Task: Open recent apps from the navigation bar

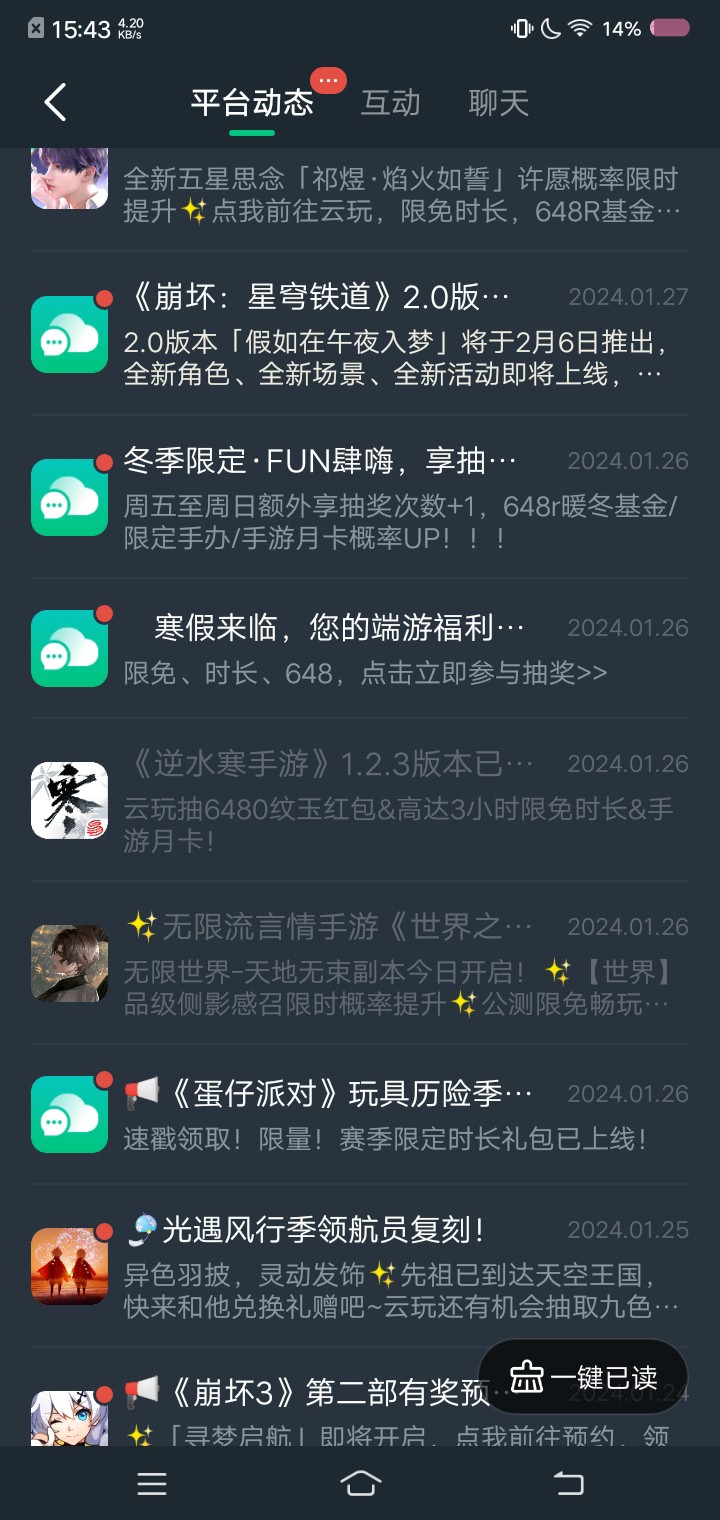Action: [152, 1483]
